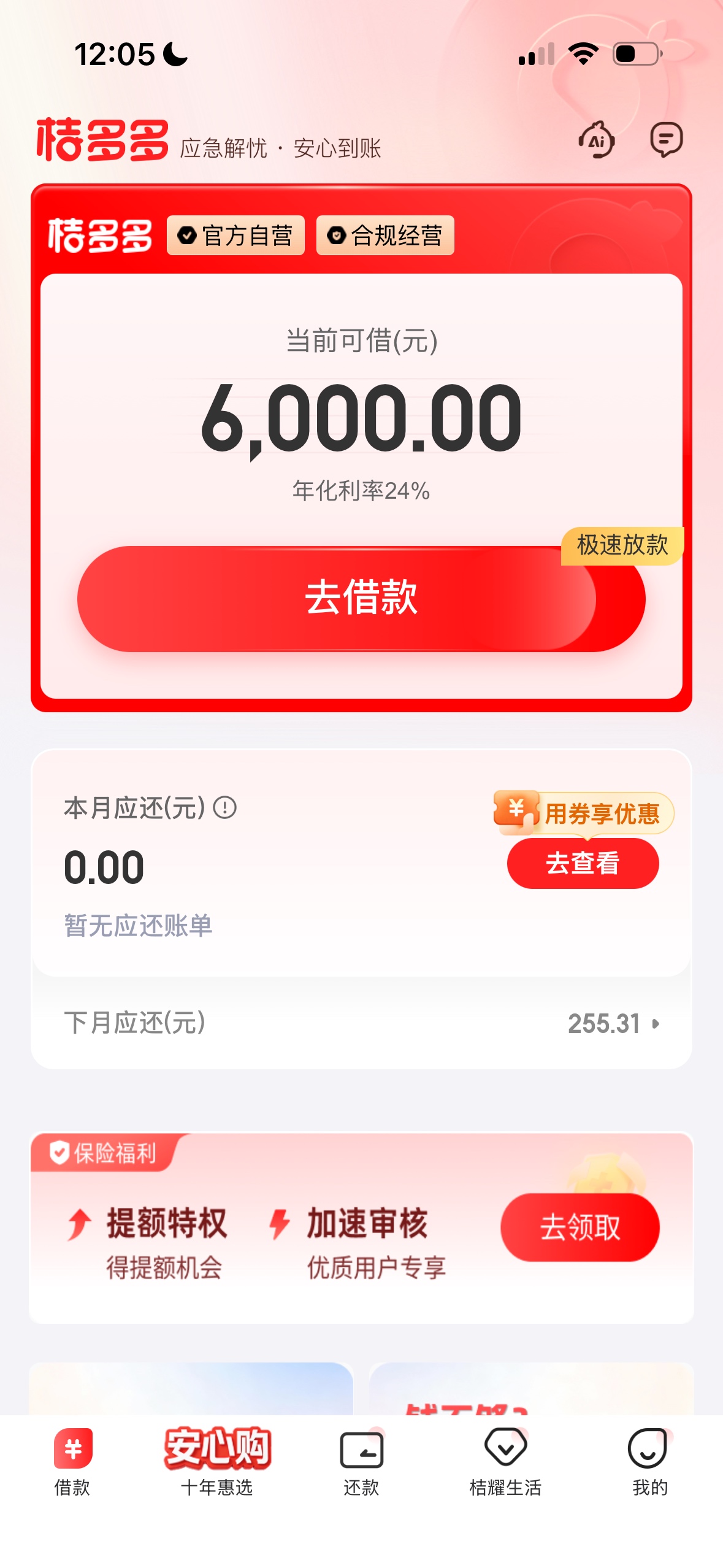Switch to the 借款 tab
This screenshot has height=1568, width=723.
point(72,1461)
